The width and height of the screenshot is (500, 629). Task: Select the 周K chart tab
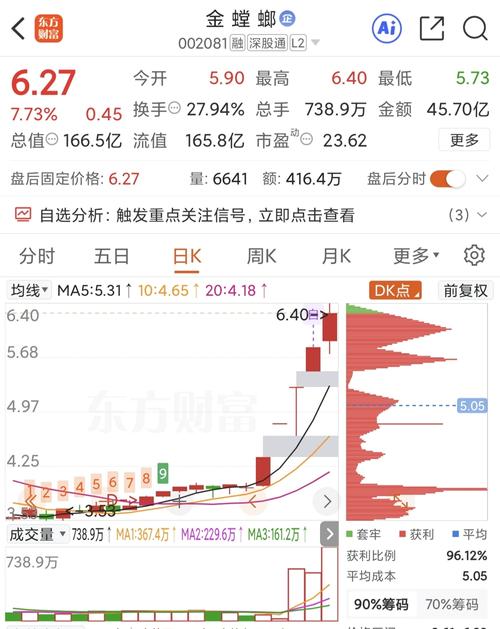coord(261,256)
